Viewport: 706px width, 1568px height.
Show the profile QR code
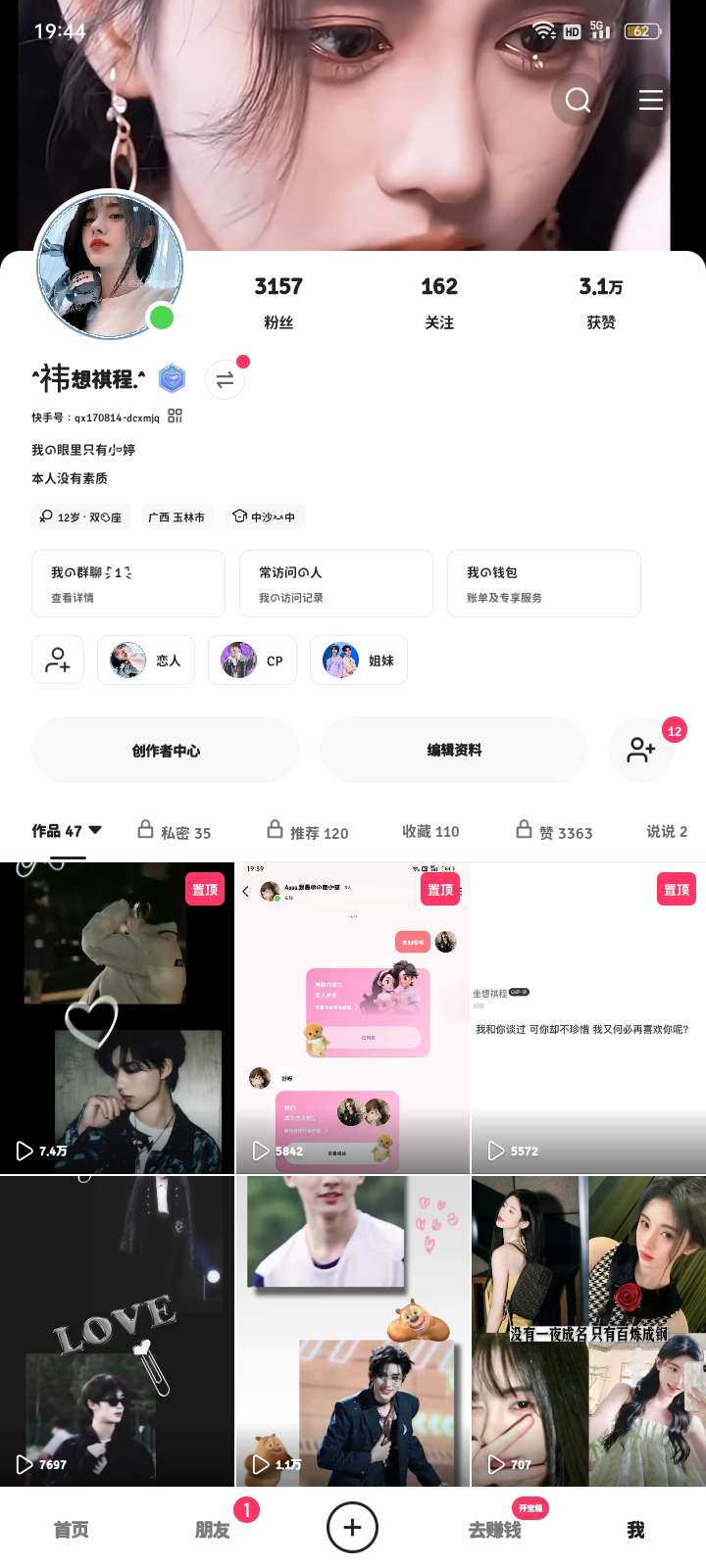tap(175, 416)
